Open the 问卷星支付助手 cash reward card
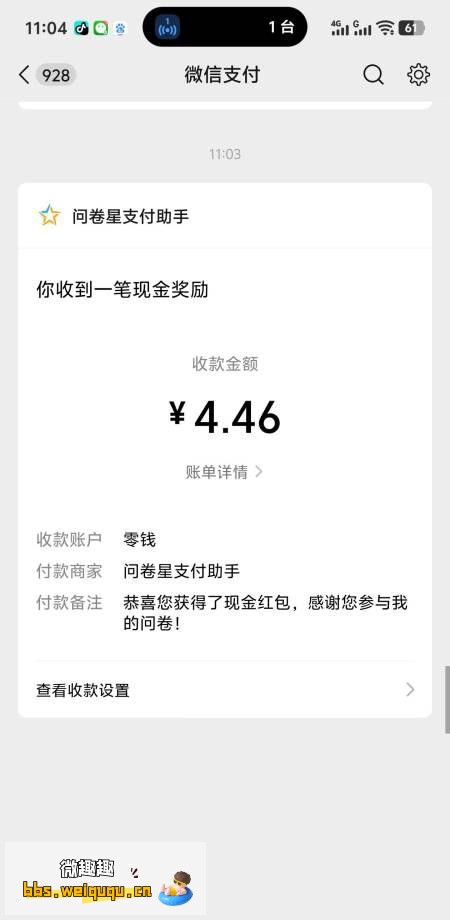The width and height of the screenshot is (450, 920). tap(225, 450)
